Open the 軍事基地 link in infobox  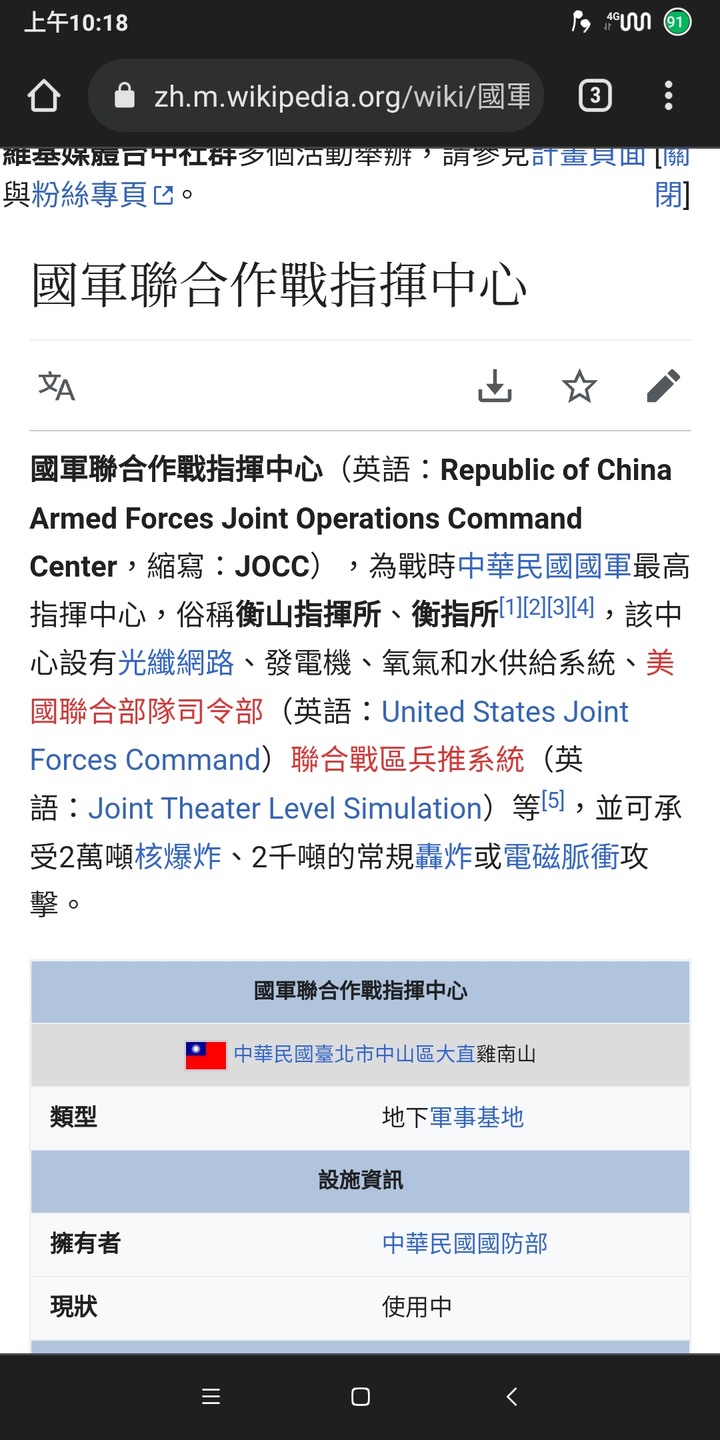pos(476,1117)
